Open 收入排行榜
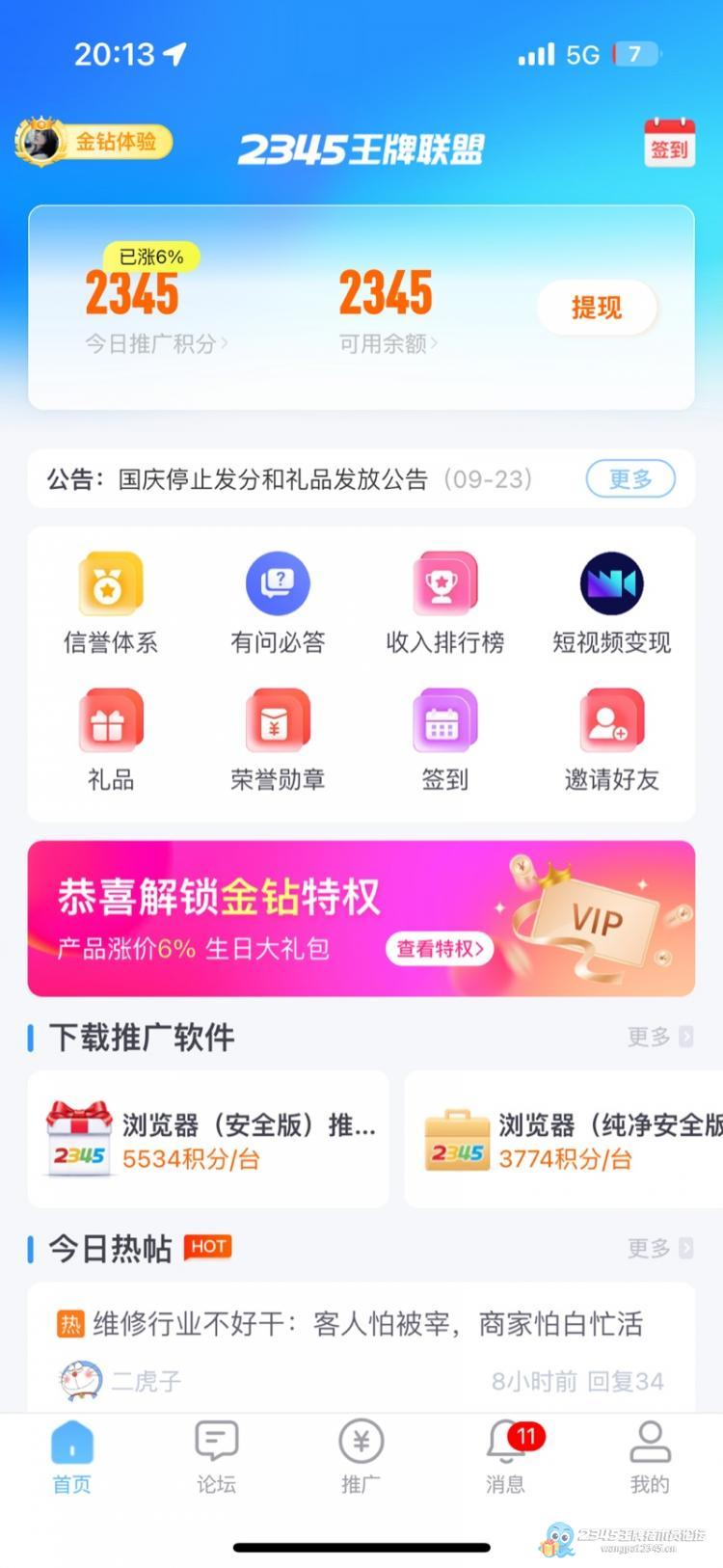This screenshot has width=723, height=1568. (444, 604)
